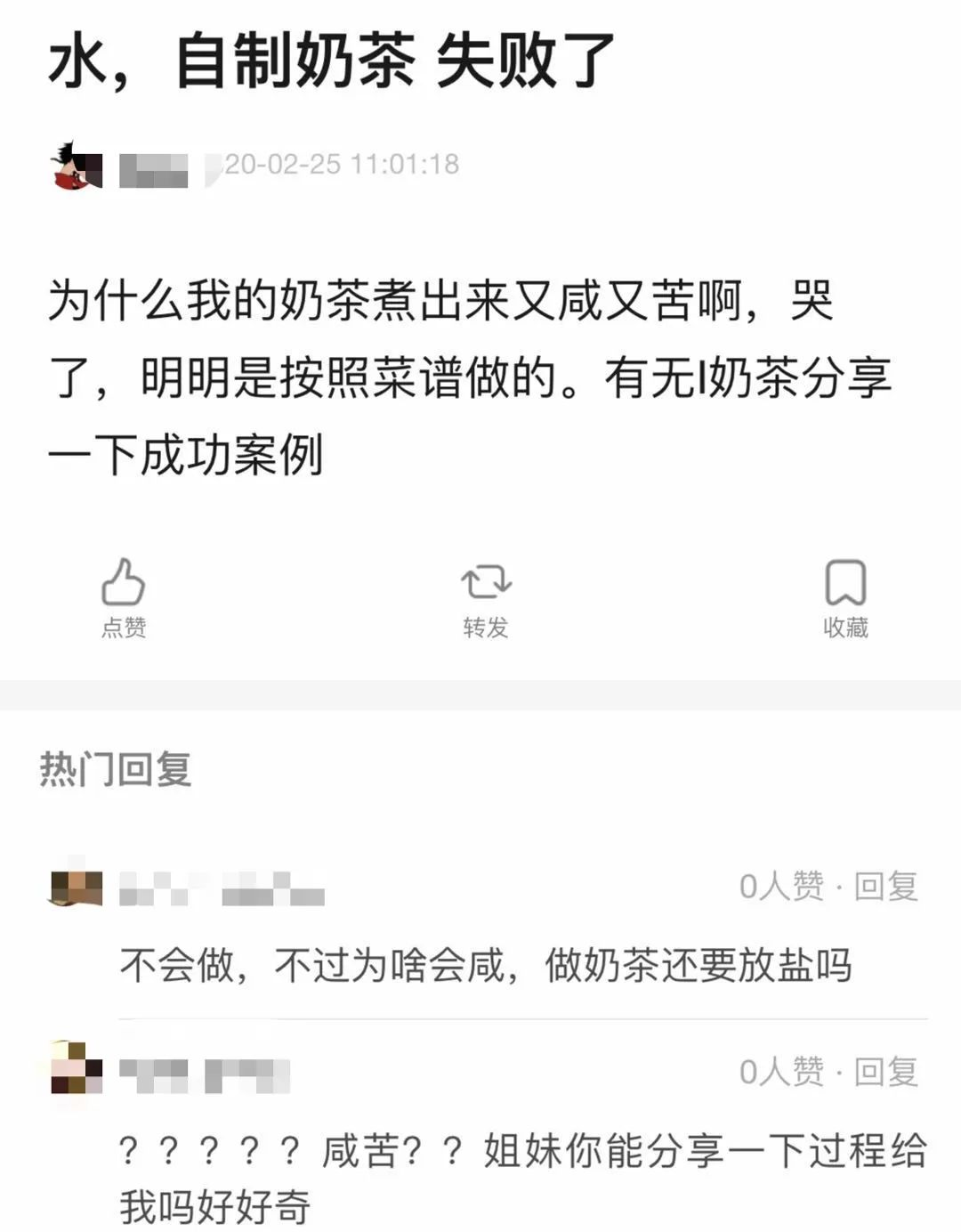Reply to the 咸苦 comment
Viewport: 961px width, 1232px height.
(886, 1071)
